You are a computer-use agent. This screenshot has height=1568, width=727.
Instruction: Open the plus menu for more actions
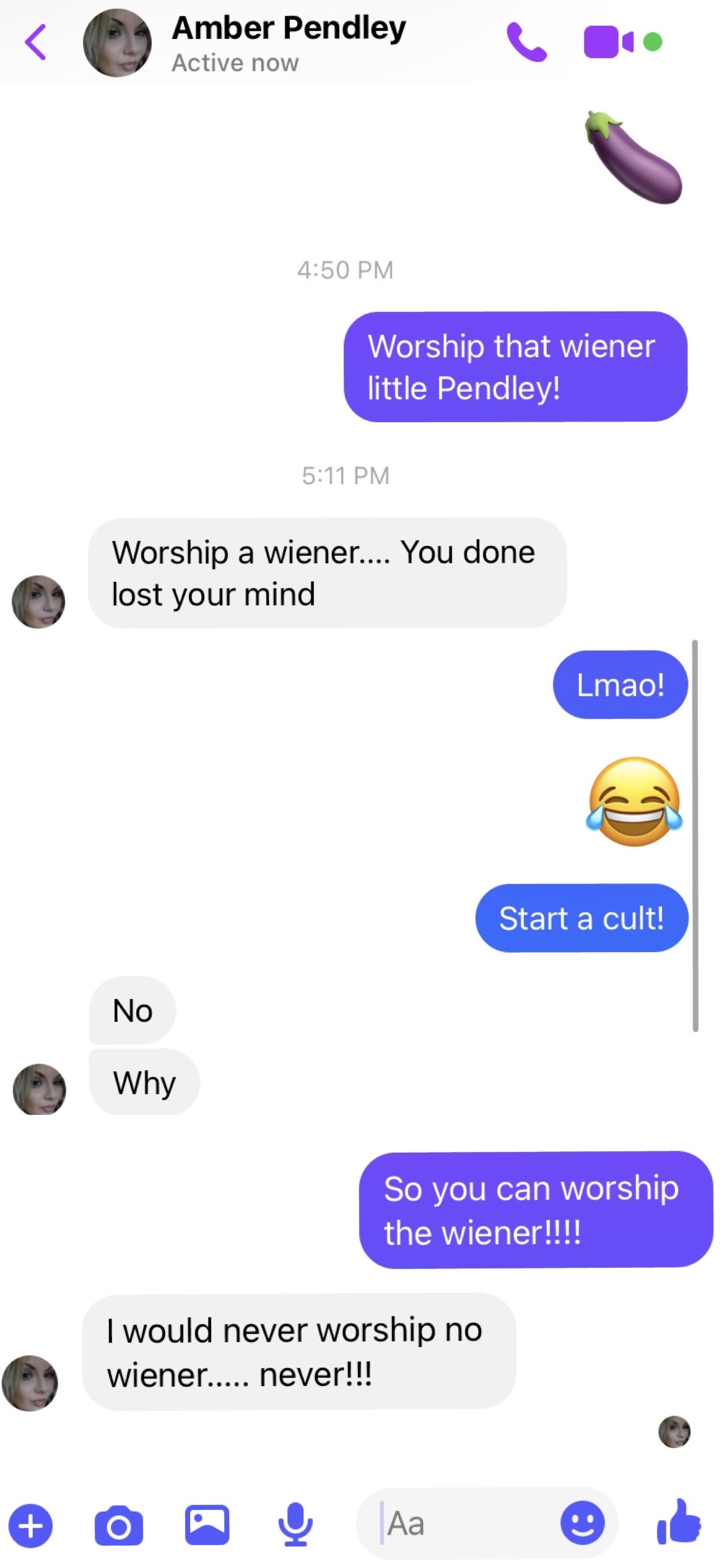[x=30, y=1525]
